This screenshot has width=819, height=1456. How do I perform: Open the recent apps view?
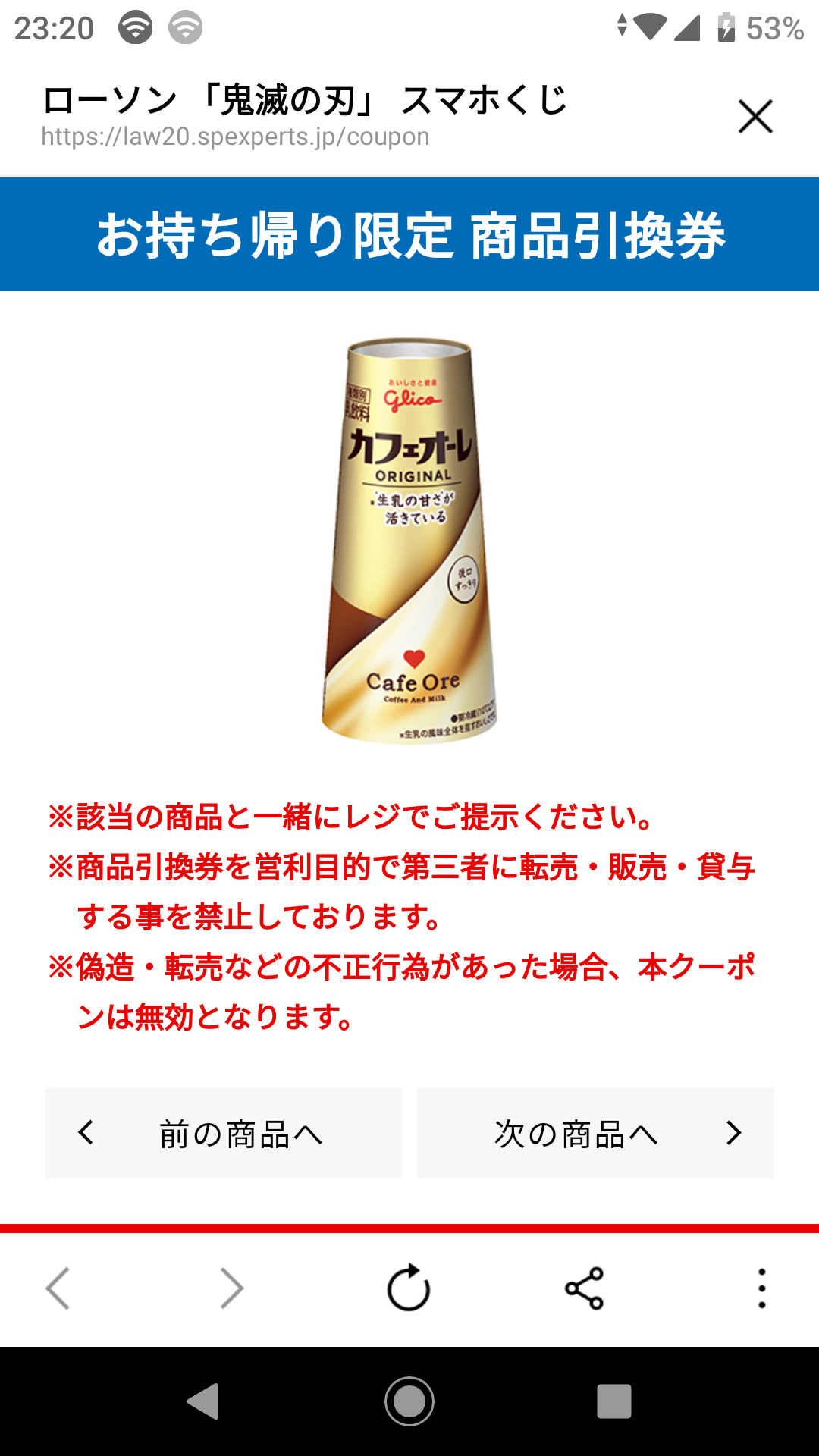tap(614, 1401)
